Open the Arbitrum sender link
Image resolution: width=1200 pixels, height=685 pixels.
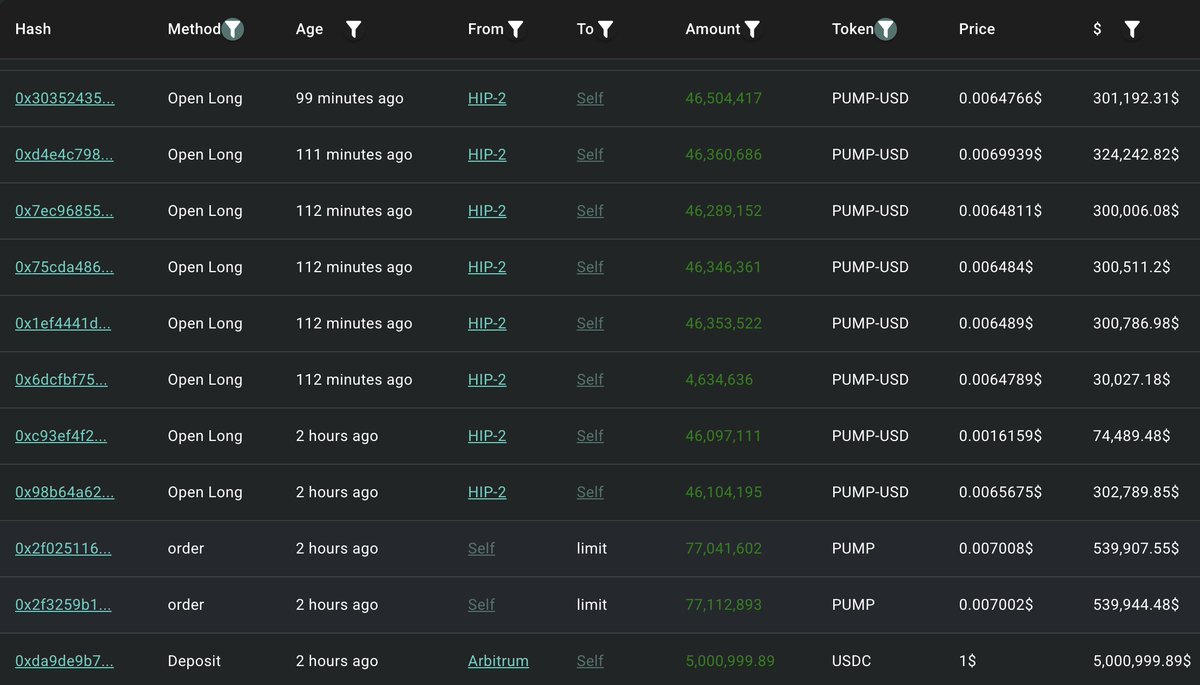498,661
